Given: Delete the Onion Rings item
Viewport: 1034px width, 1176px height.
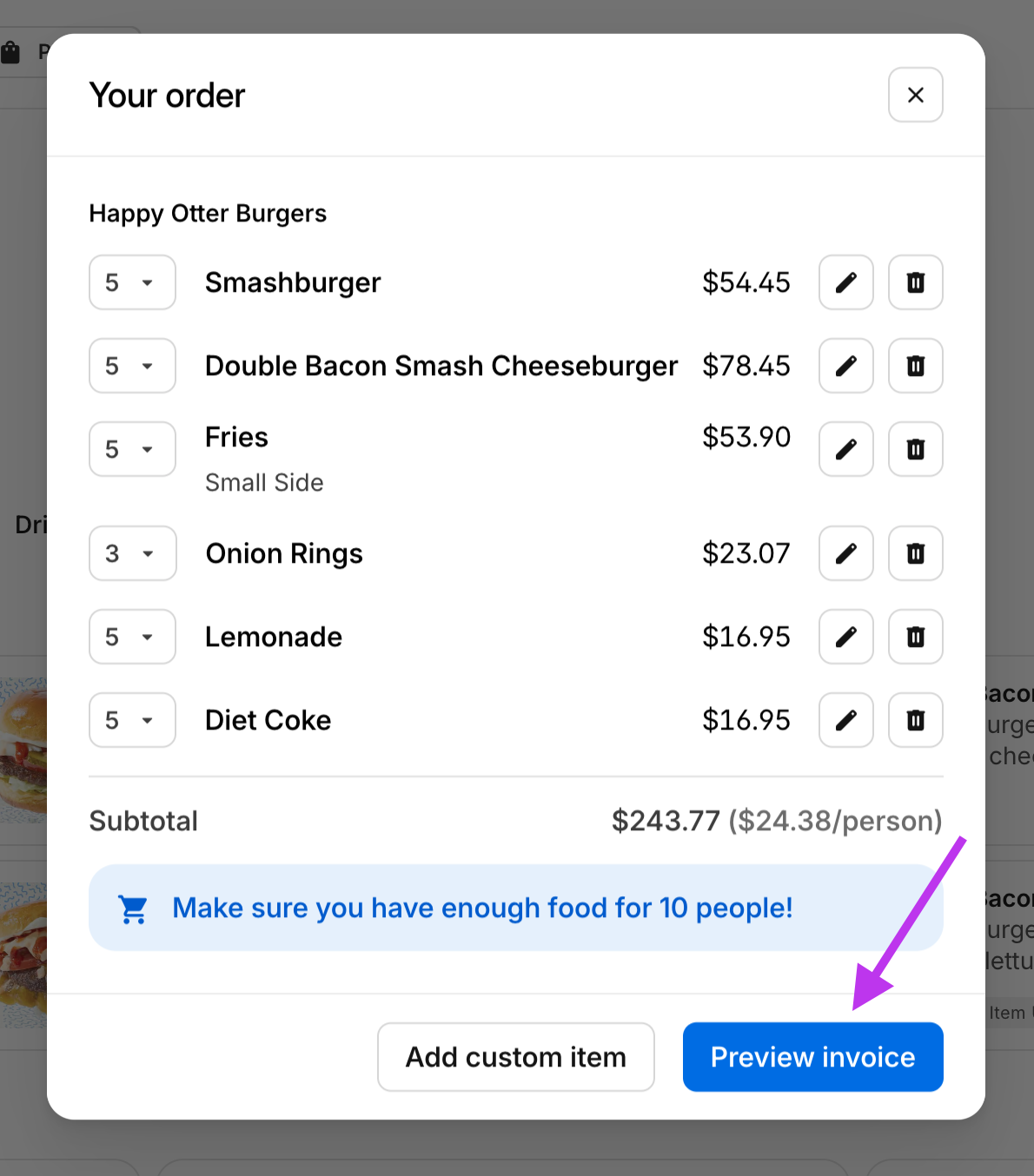Looking at the screenshot, I should pyautogui.click(x=915, y=553).
